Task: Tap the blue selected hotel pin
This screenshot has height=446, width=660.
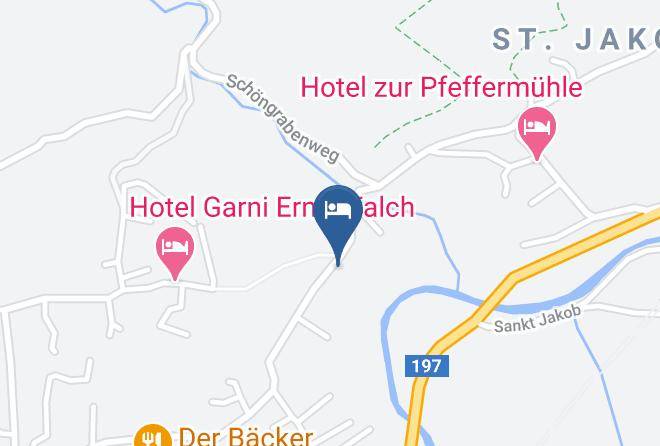Action: tap(338, 224)
